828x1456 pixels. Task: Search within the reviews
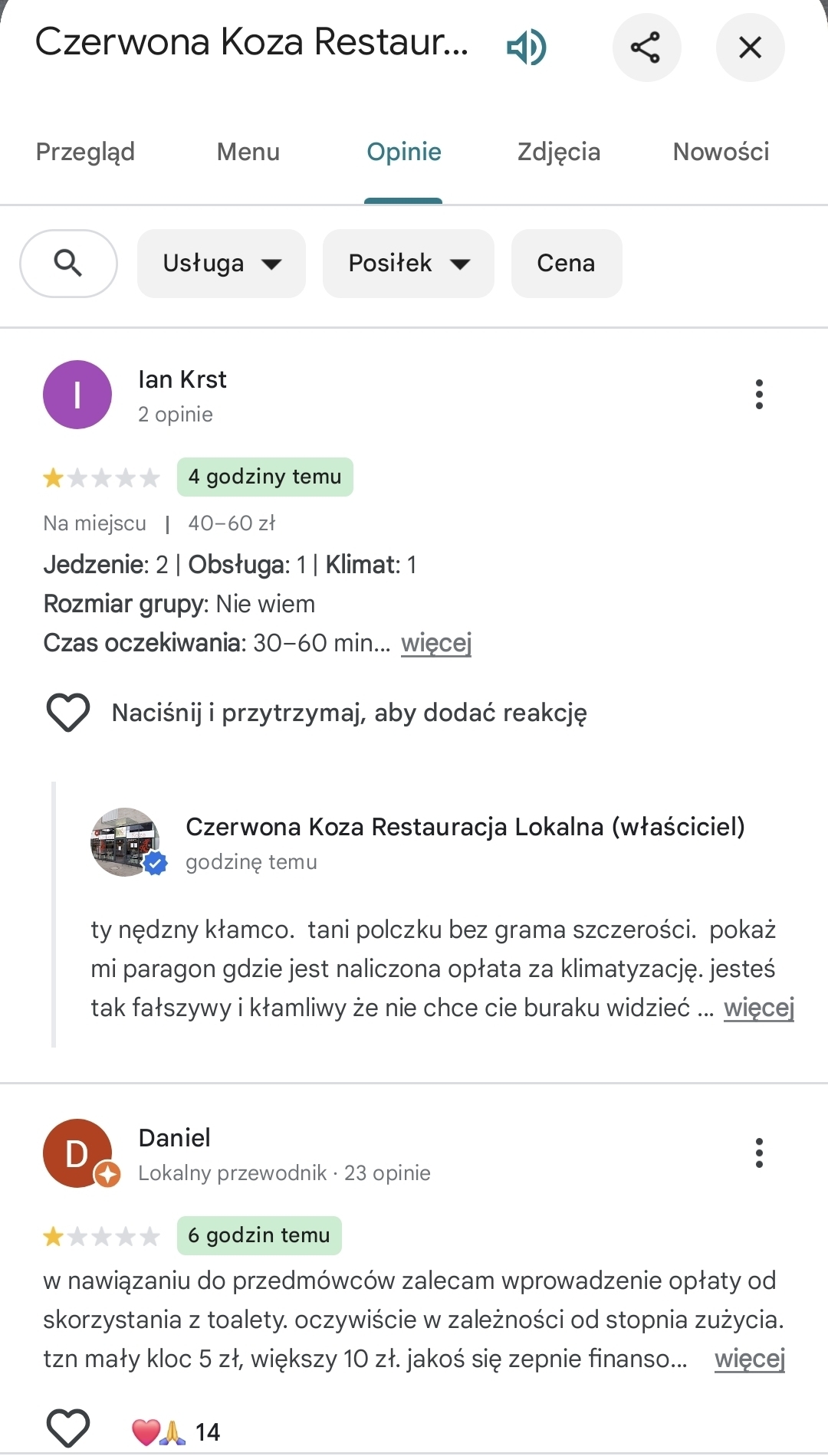[68, 264]
